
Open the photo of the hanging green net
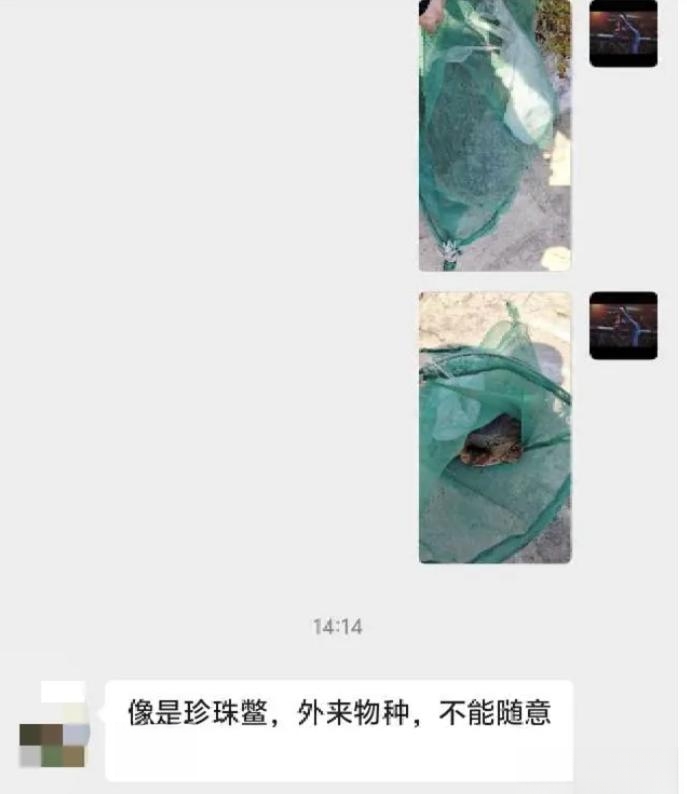(494, 135)
